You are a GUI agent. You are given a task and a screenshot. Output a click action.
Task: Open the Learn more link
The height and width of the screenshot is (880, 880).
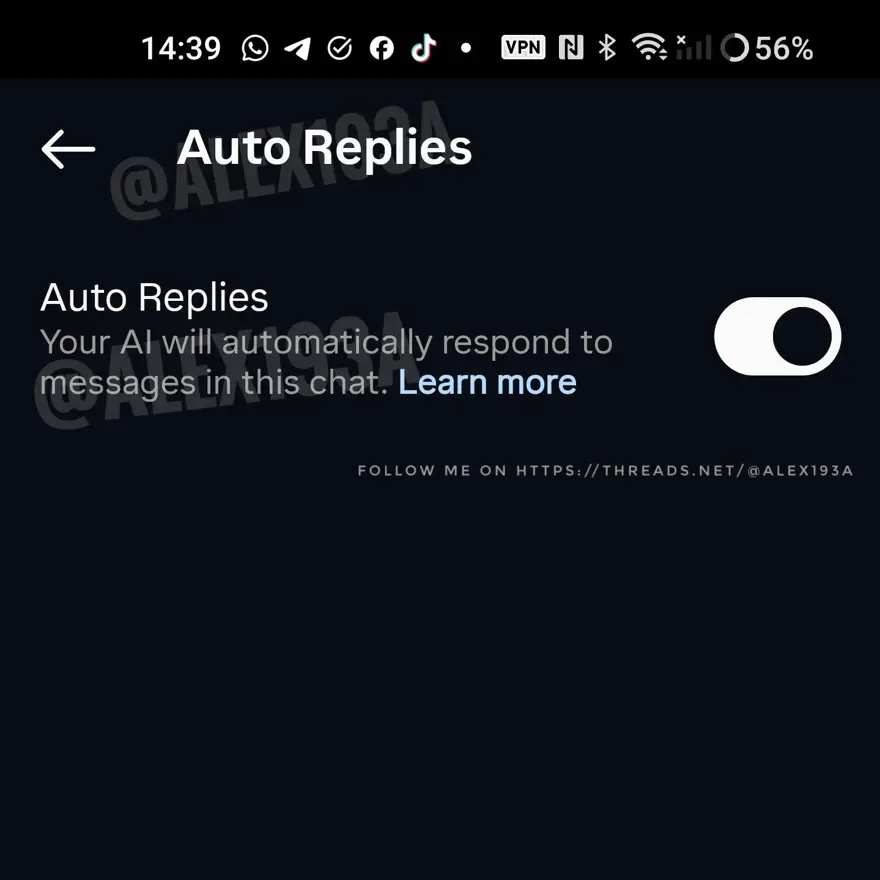[487, 382]
